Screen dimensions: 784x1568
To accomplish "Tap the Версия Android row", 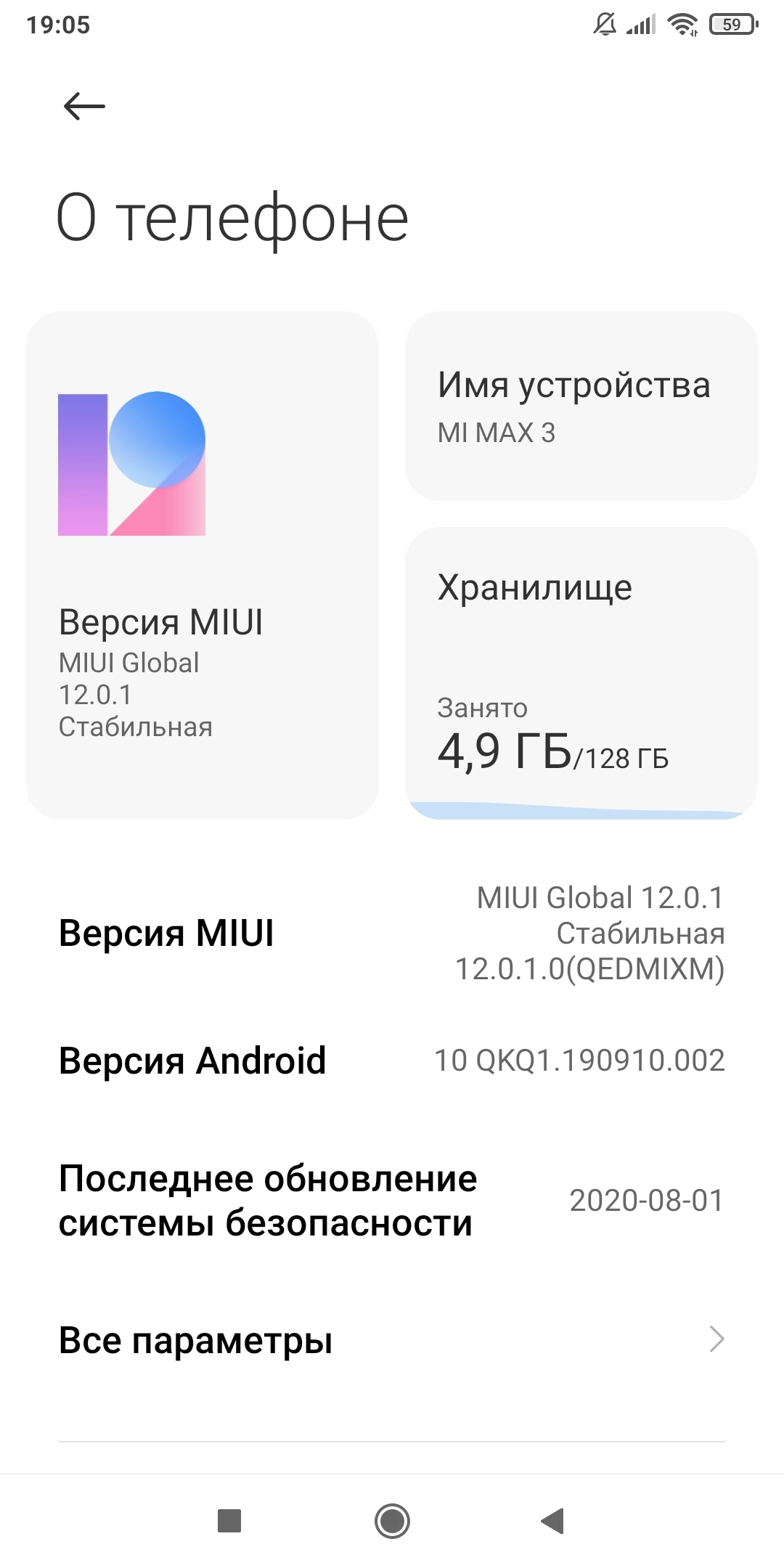I will point(392,1061).
